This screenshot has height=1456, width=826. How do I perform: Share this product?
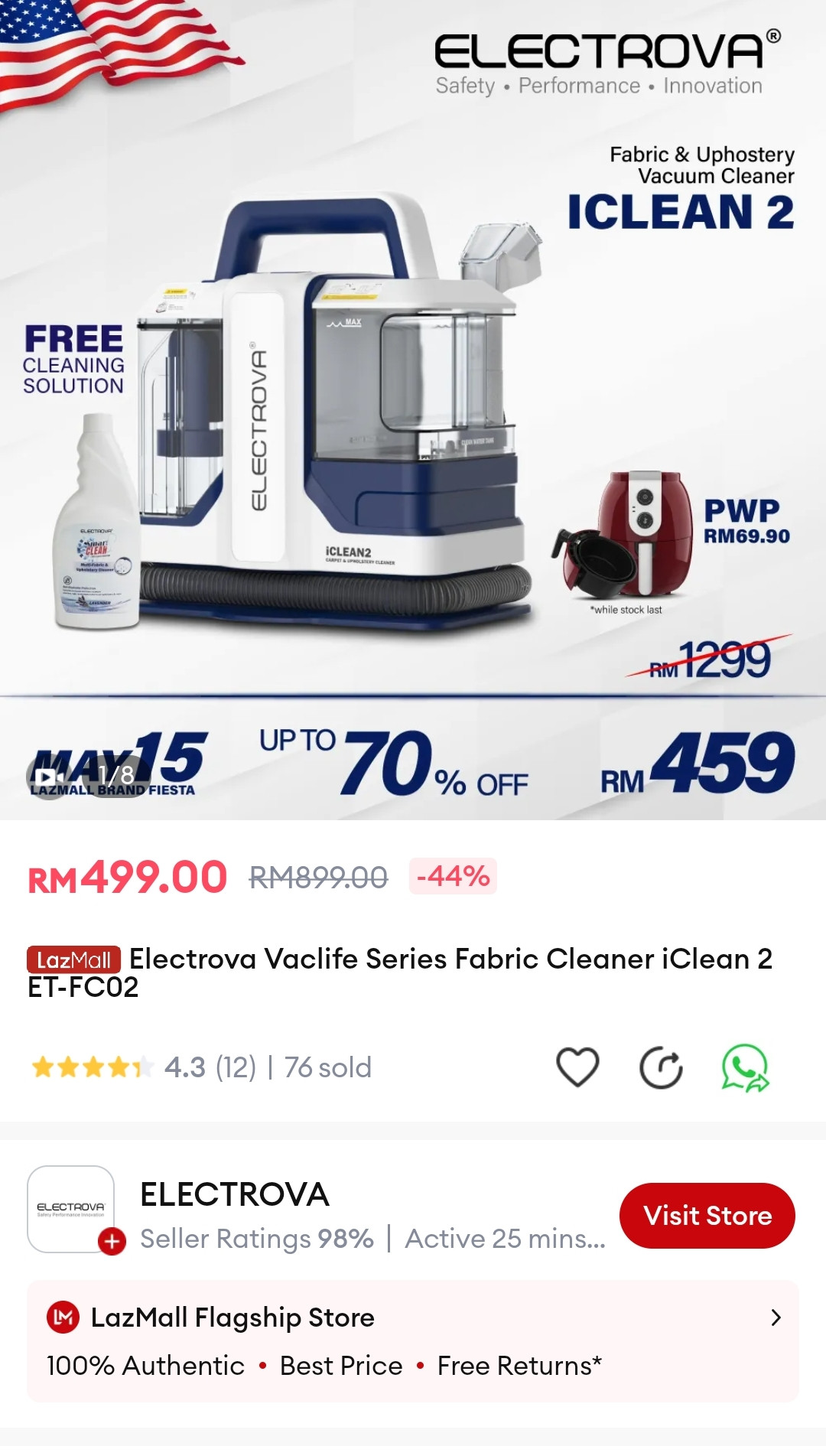pyautogui.click(x=661, y=1068)
